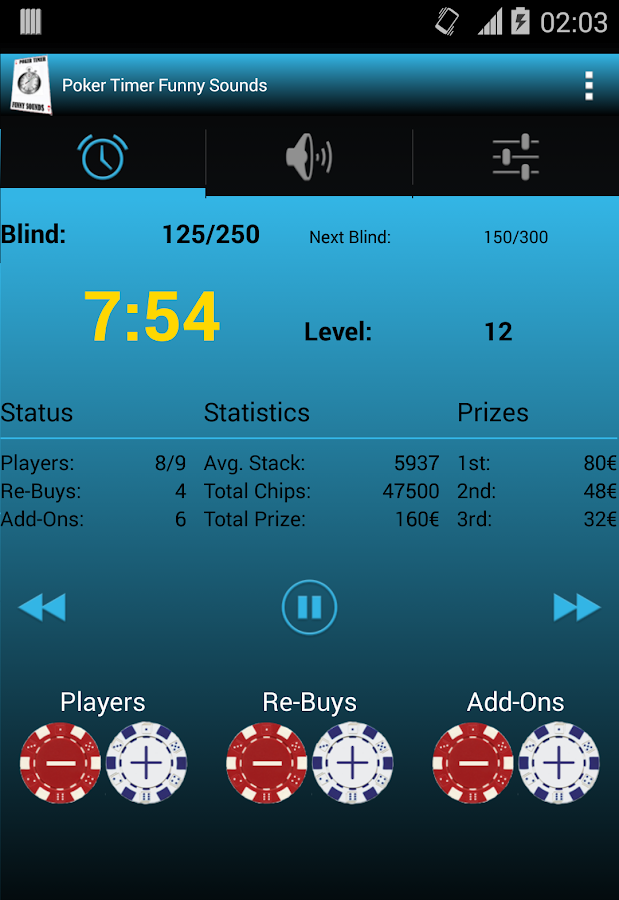Screen dimensions: 619x900
Task: Switch to the sounds speaker tab
Action: point(309,157)
